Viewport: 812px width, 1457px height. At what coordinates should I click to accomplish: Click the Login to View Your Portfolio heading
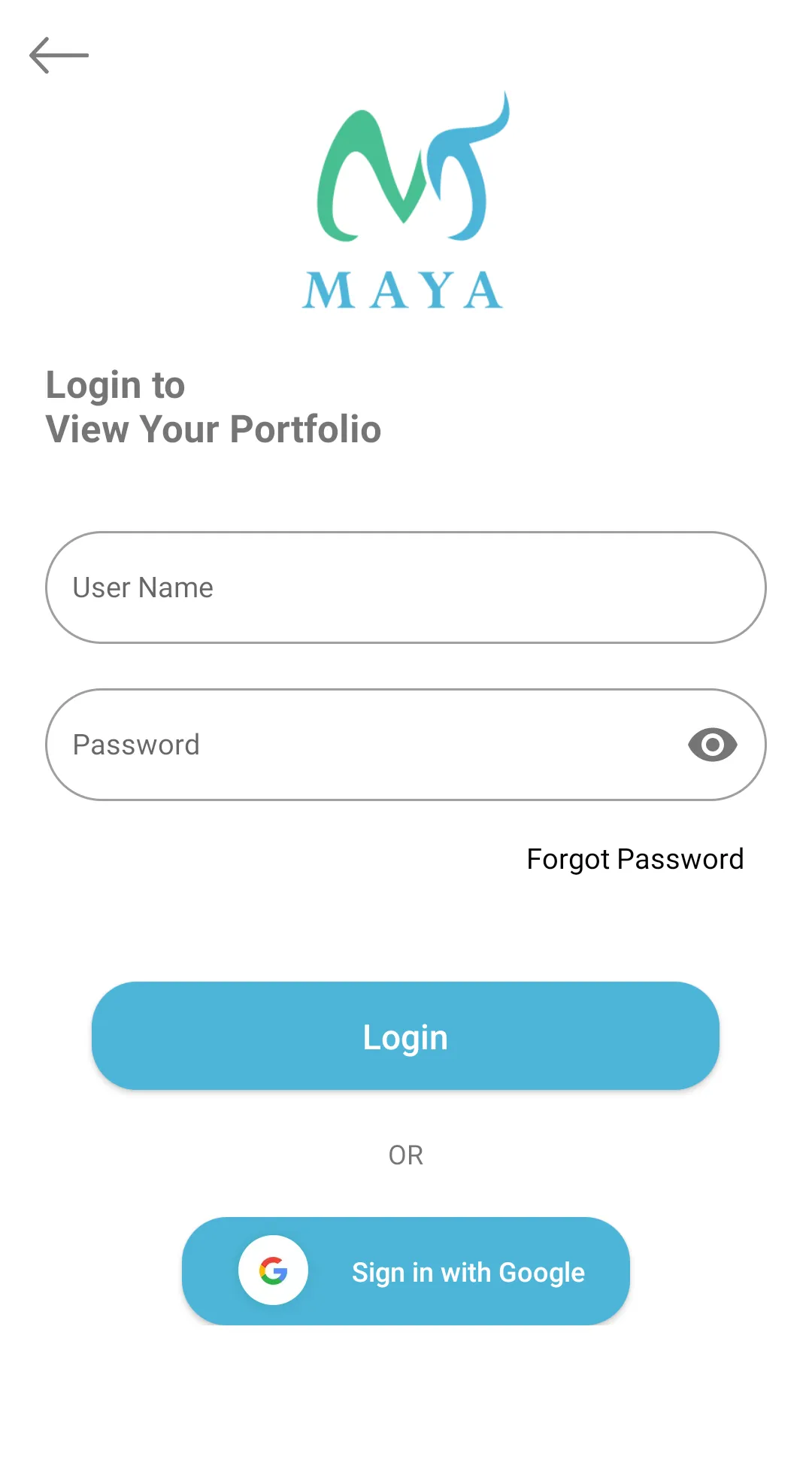coord(214,407)
